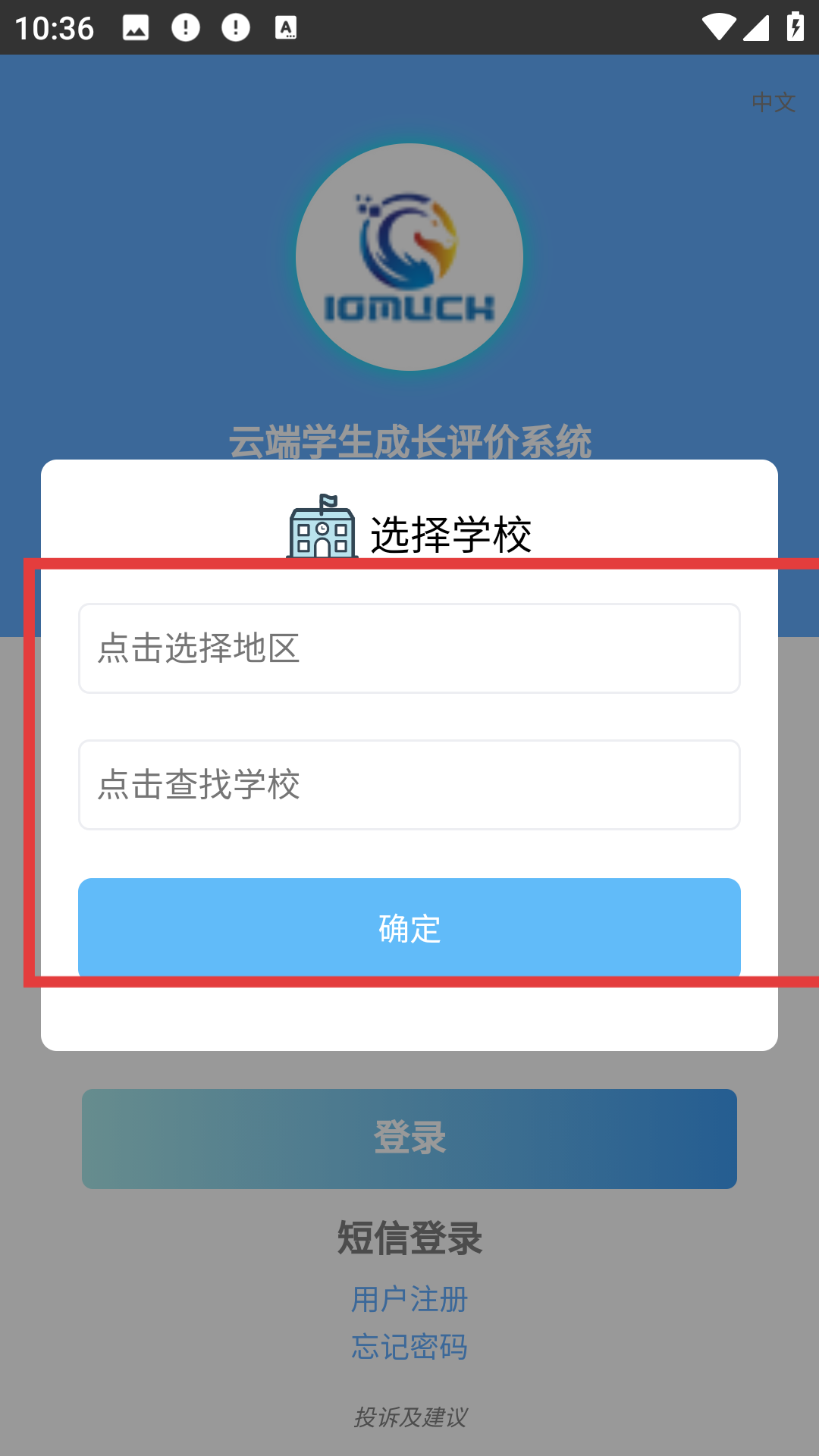Tap the 点击查找学校 school search field

coord(409,785)
